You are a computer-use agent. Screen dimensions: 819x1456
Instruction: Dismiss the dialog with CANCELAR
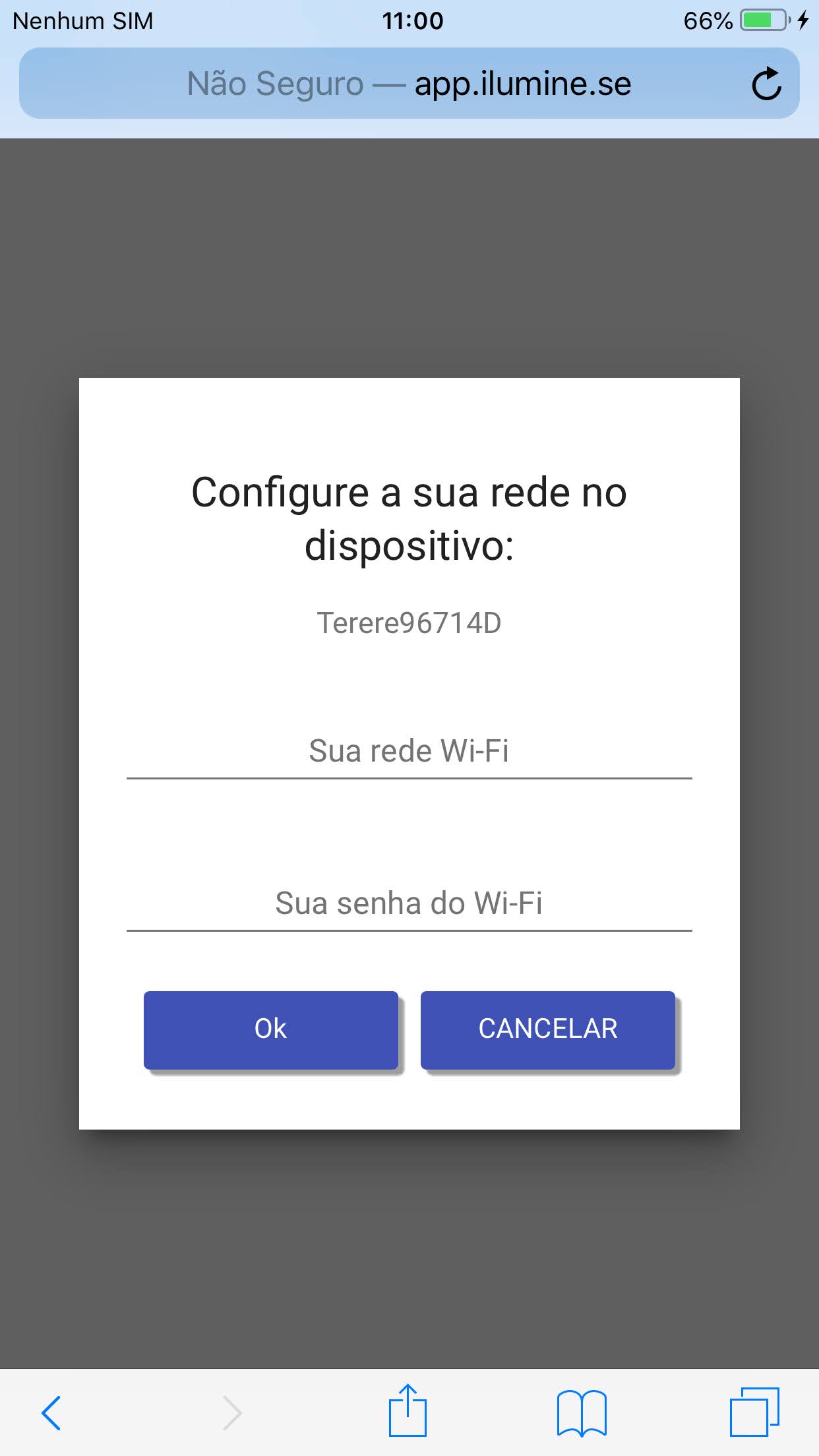pos(548,1029)
